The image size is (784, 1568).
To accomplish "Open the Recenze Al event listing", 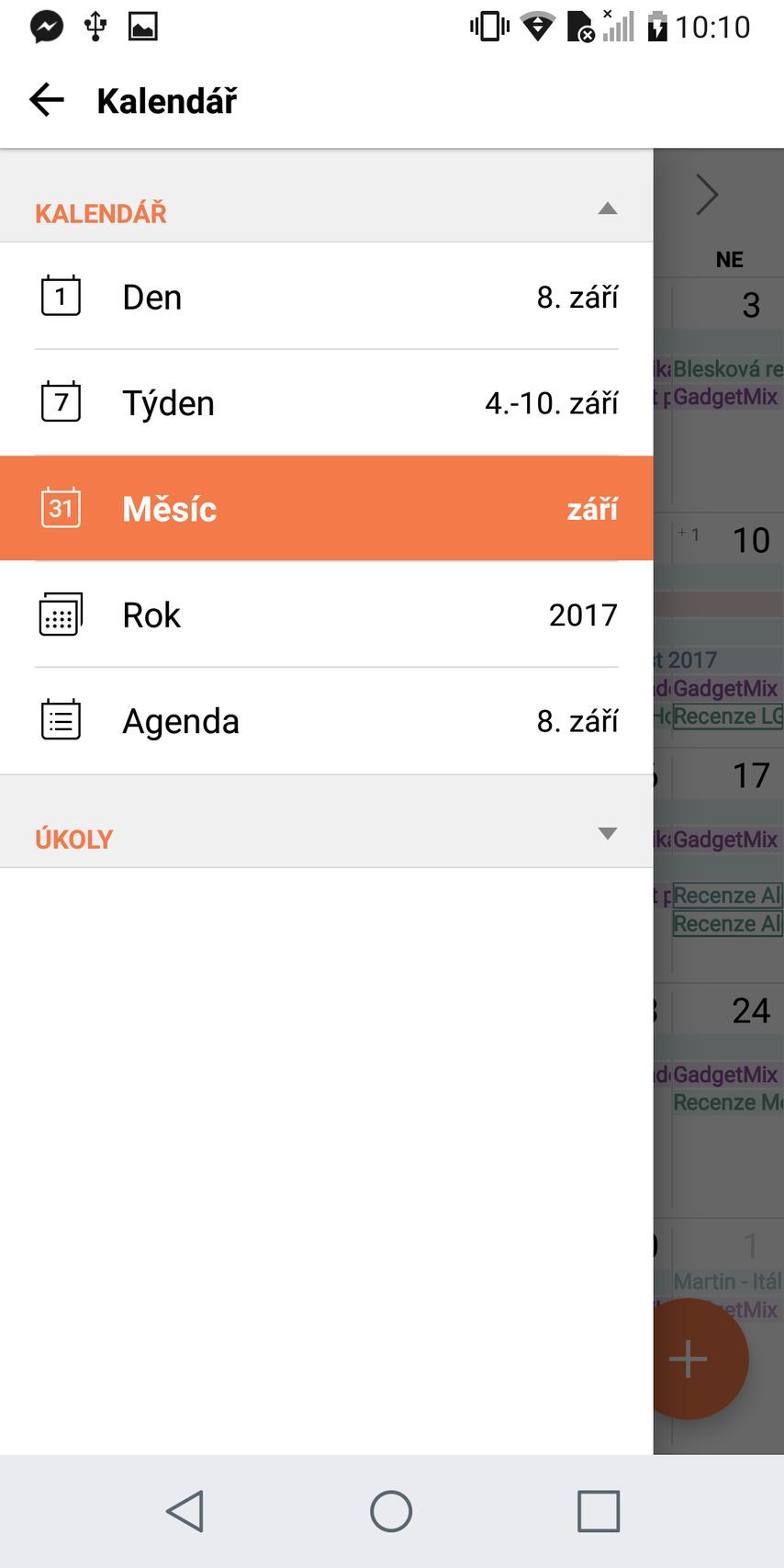I will coord(727,896).
